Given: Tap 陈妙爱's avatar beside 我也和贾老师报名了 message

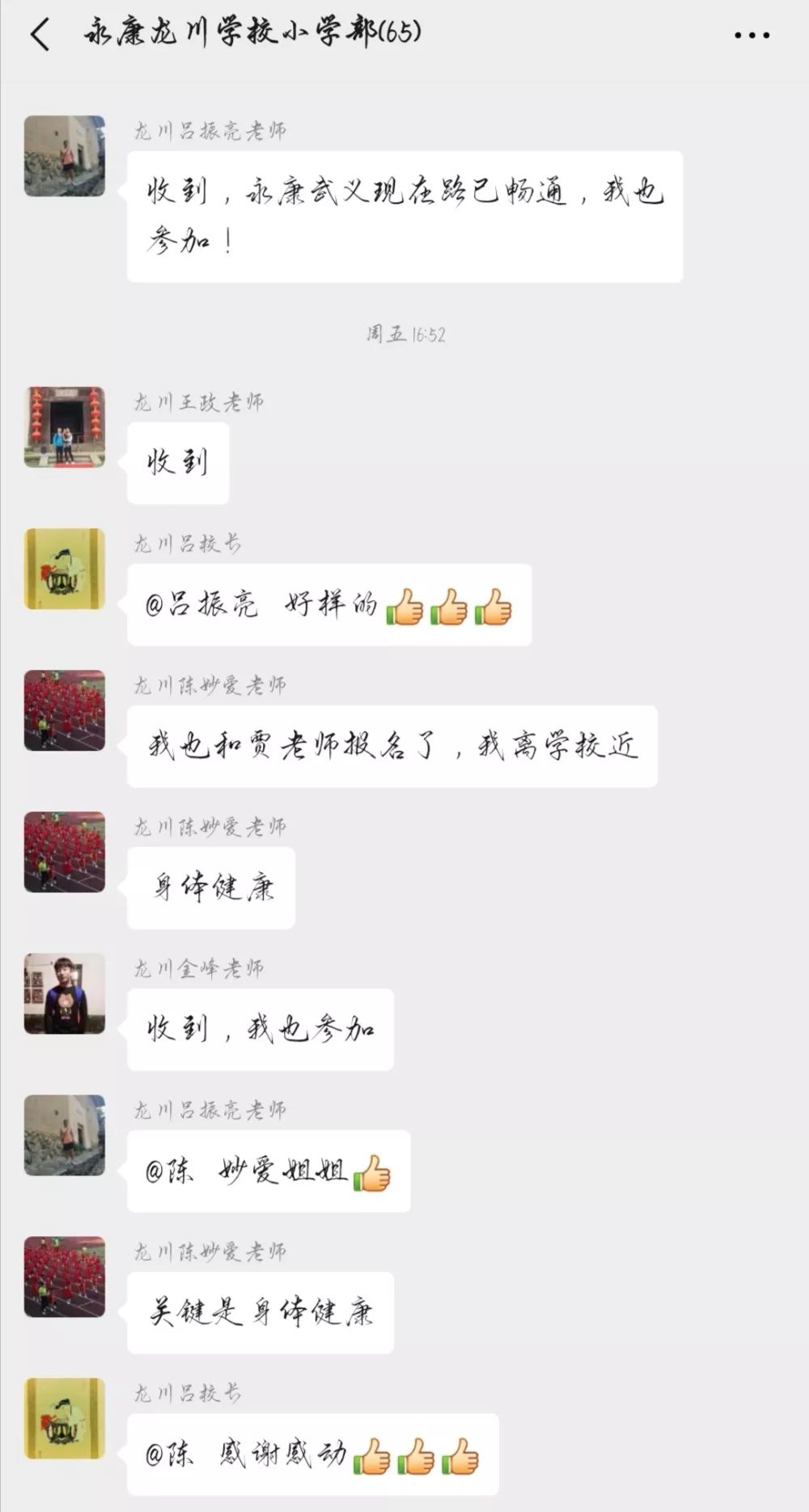Looking at the screenshot, I should click(x=65, y=710).
